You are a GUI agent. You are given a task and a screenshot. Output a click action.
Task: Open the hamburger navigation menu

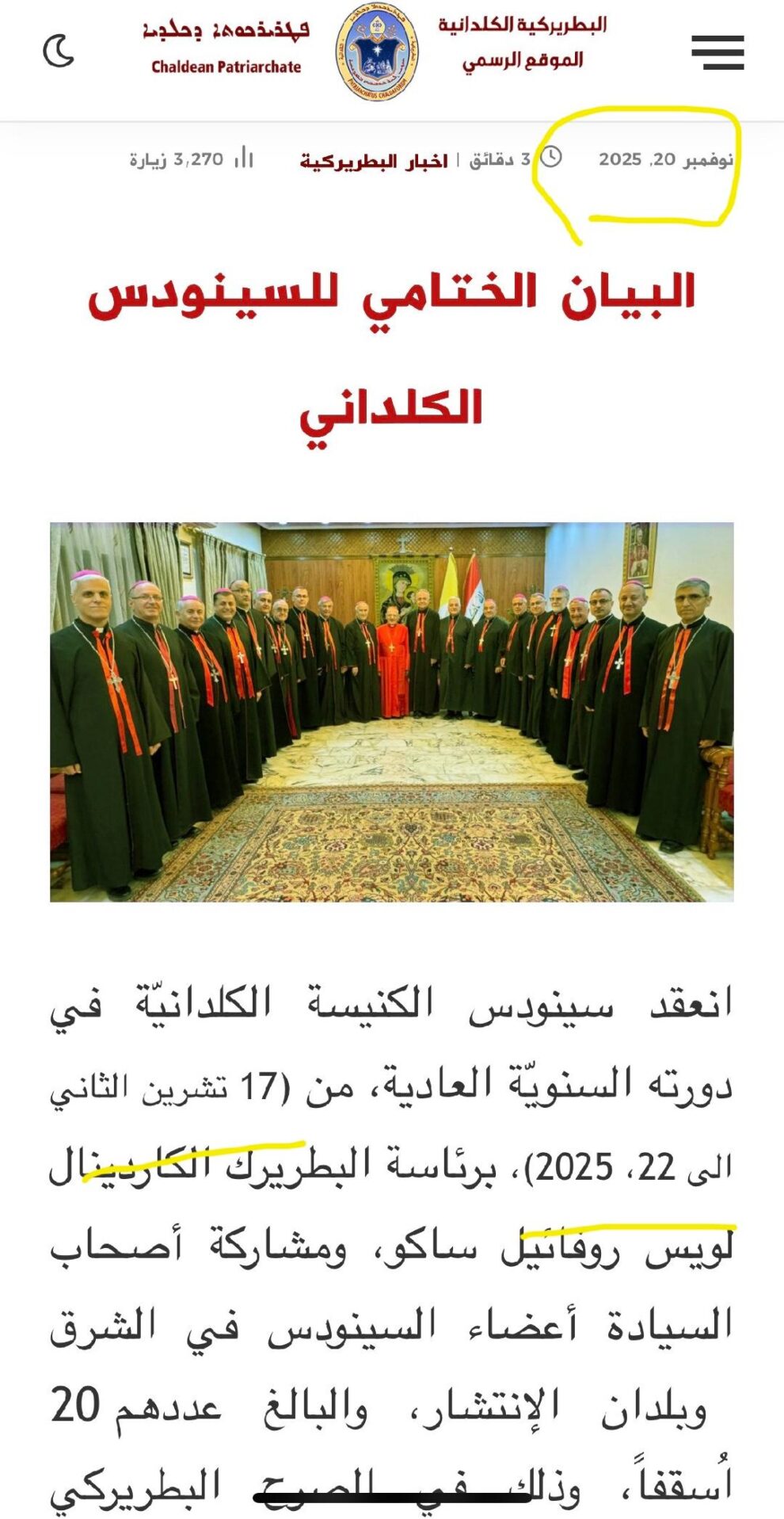coord(717,52)
